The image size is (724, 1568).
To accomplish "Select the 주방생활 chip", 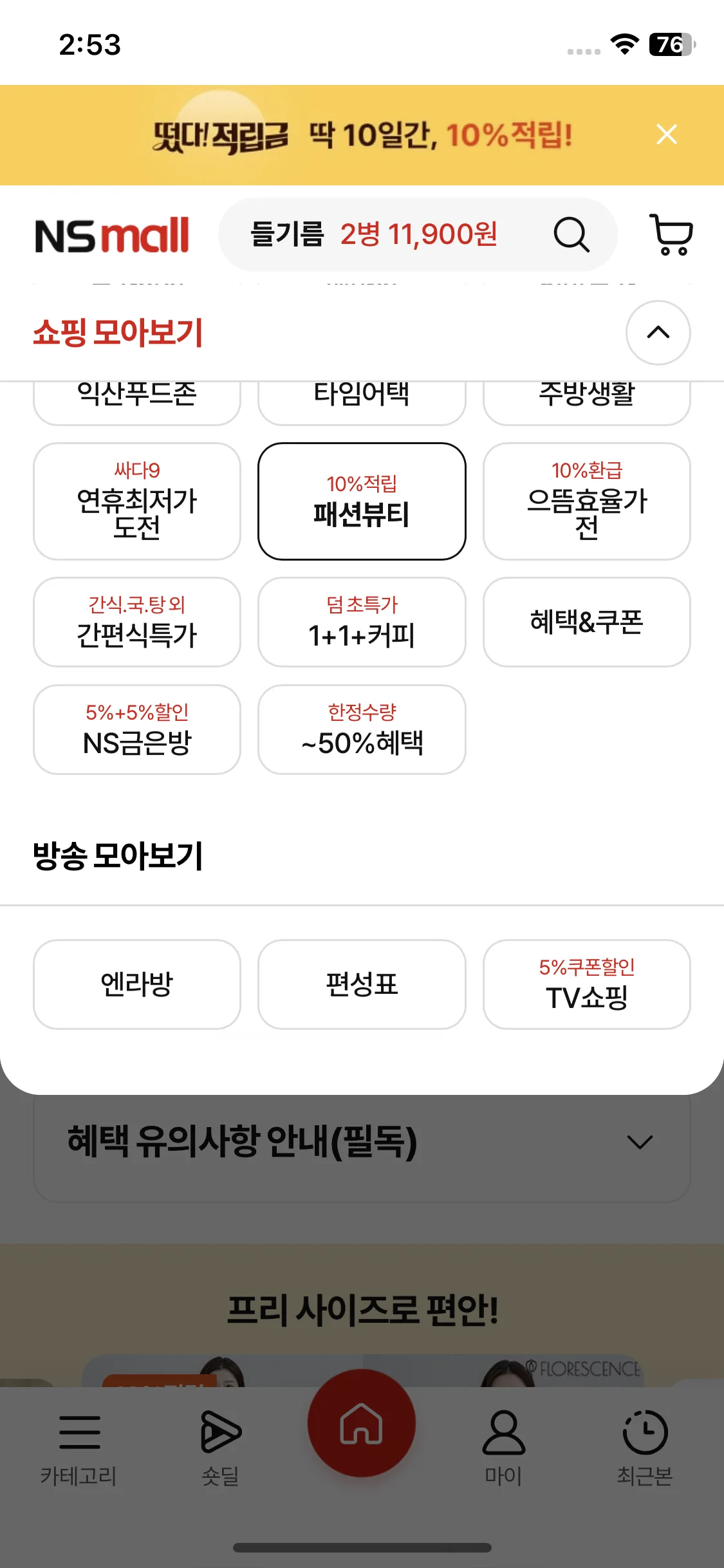I will coord(586,400).
